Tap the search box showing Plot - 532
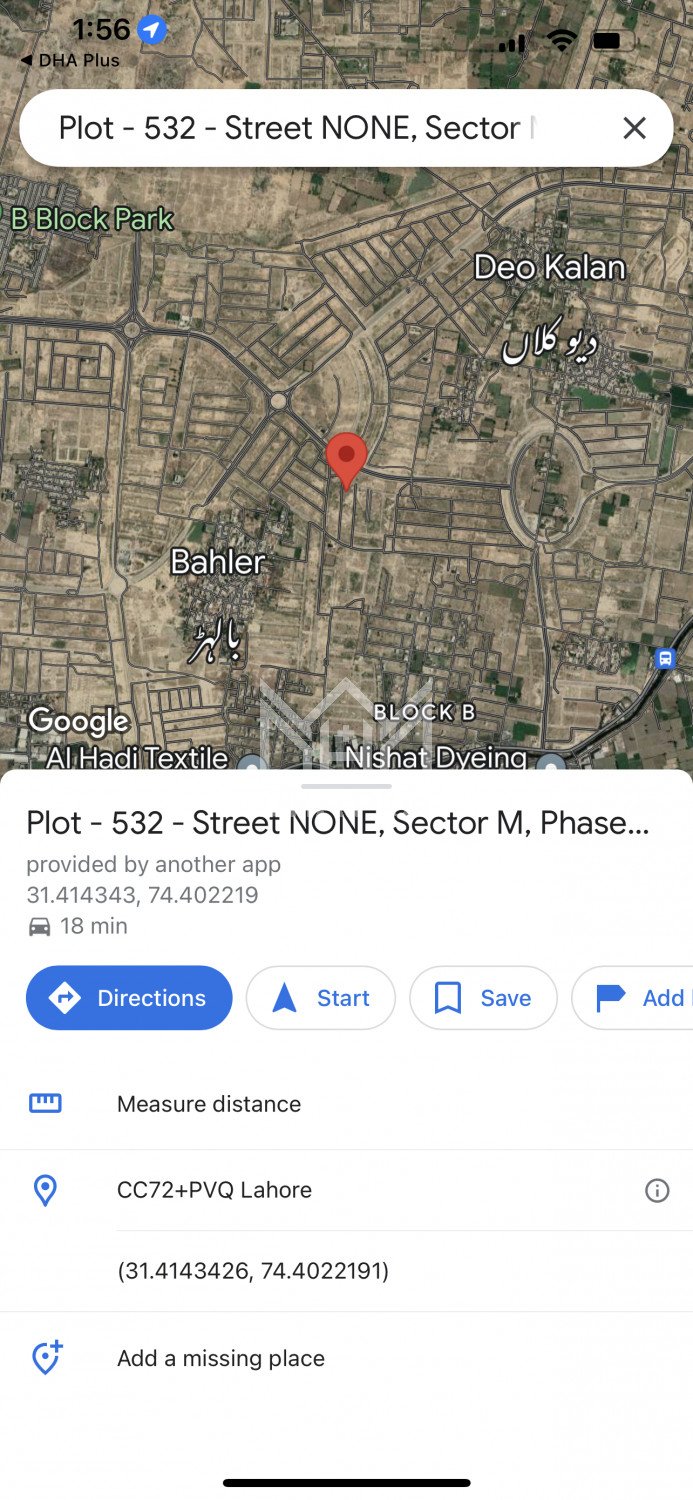The image size is (693, 1500). point(300,128)
